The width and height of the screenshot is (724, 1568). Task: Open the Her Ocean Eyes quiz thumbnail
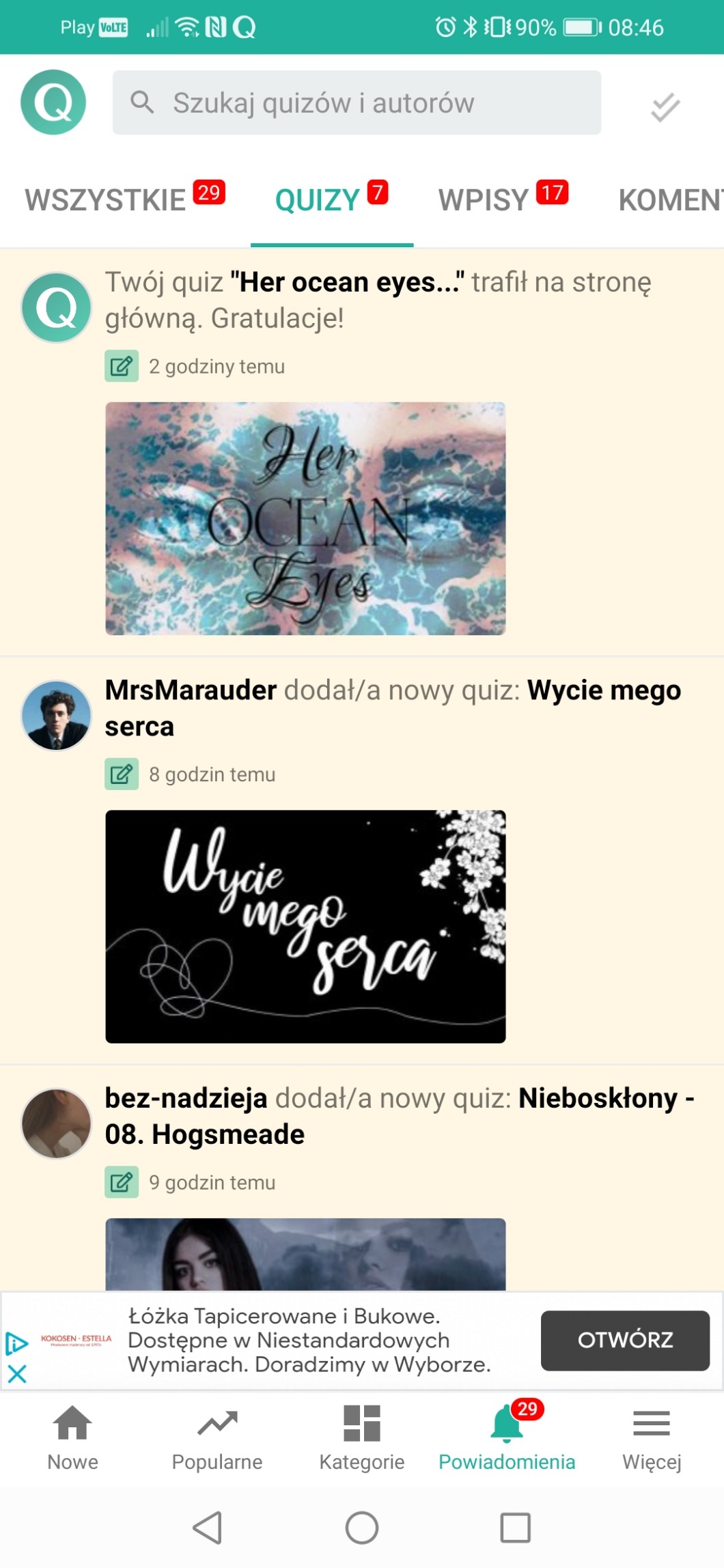(x=305, y=518)
